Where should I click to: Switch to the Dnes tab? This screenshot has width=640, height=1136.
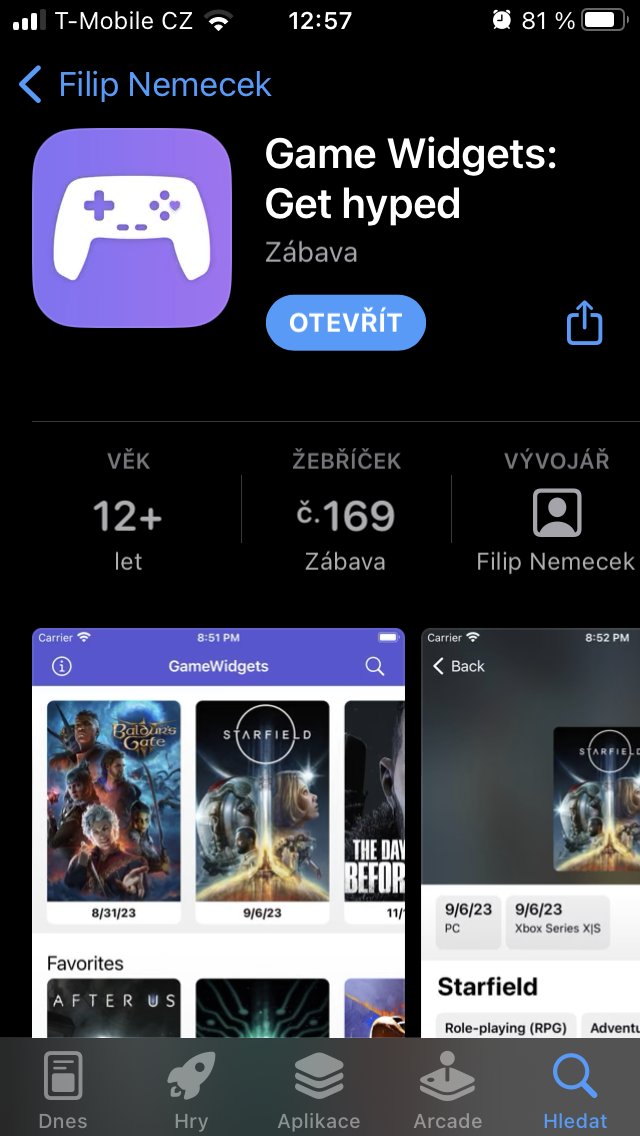click(63, 1090)
